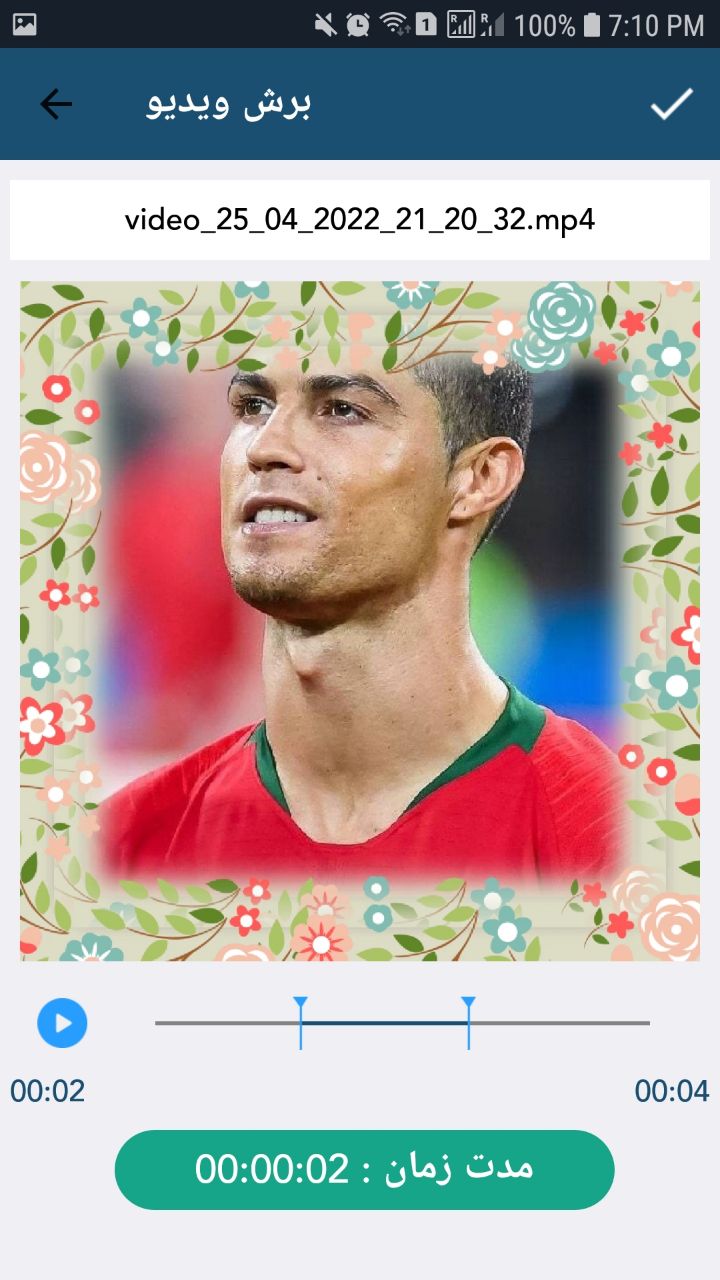Viewport: 720px width, 1280px height.
Task: Tap the start trim handle at 00:02
Action: coord(300,1021)
